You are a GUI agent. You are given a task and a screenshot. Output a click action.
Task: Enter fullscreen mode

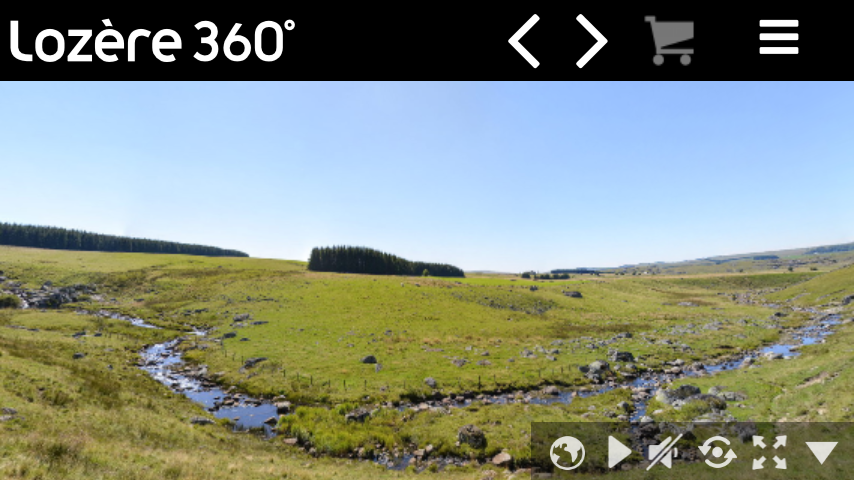coord(769,453)
